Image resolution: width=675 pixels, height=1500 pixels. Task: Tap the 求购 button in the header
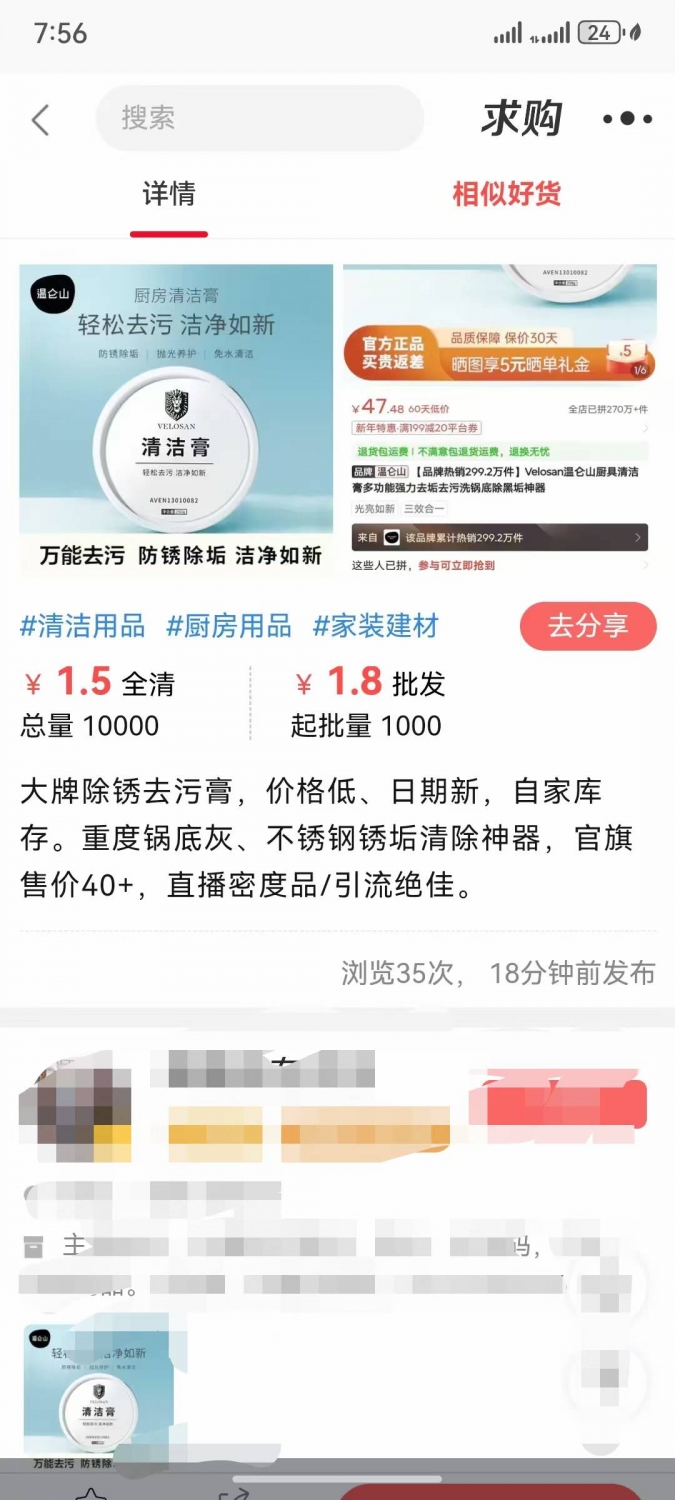pyautogui.click(x=521, y=119)
